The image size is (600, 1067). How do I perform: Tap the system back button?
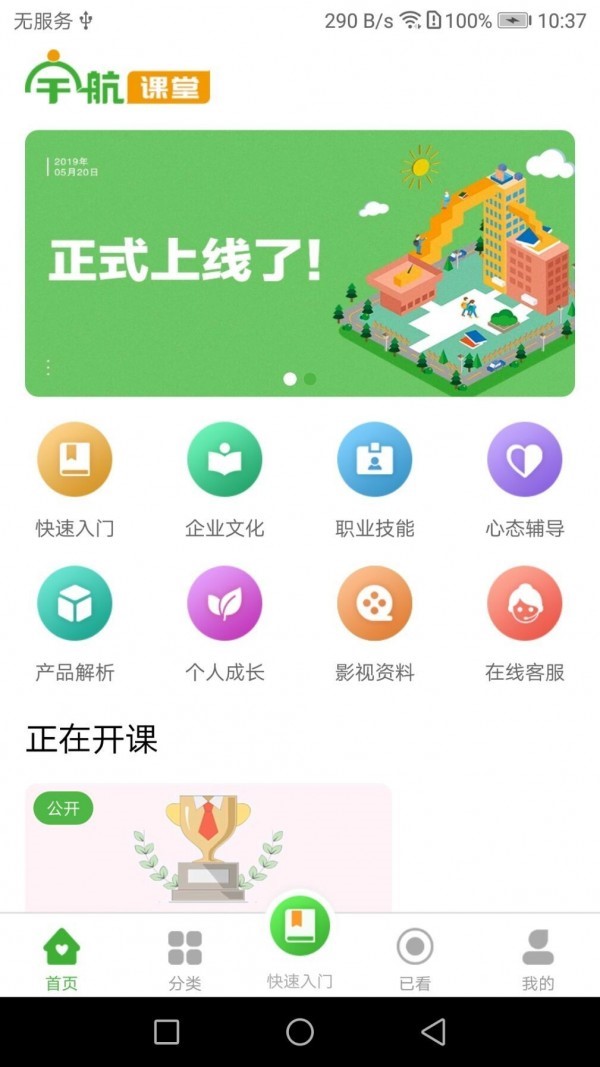click(433, 1032)
